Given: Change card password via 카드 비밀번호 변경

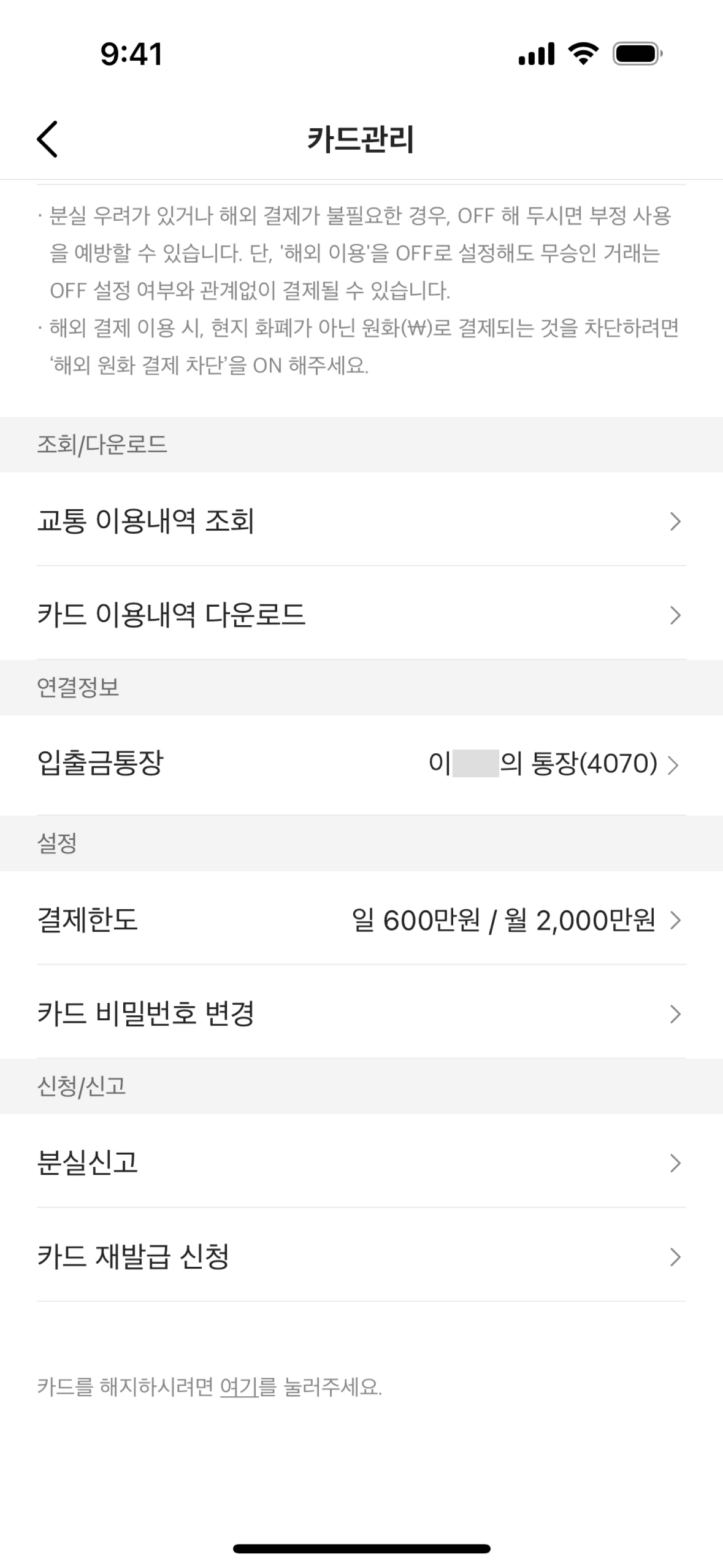Looking at the screenshot, I should [361, 1013].
